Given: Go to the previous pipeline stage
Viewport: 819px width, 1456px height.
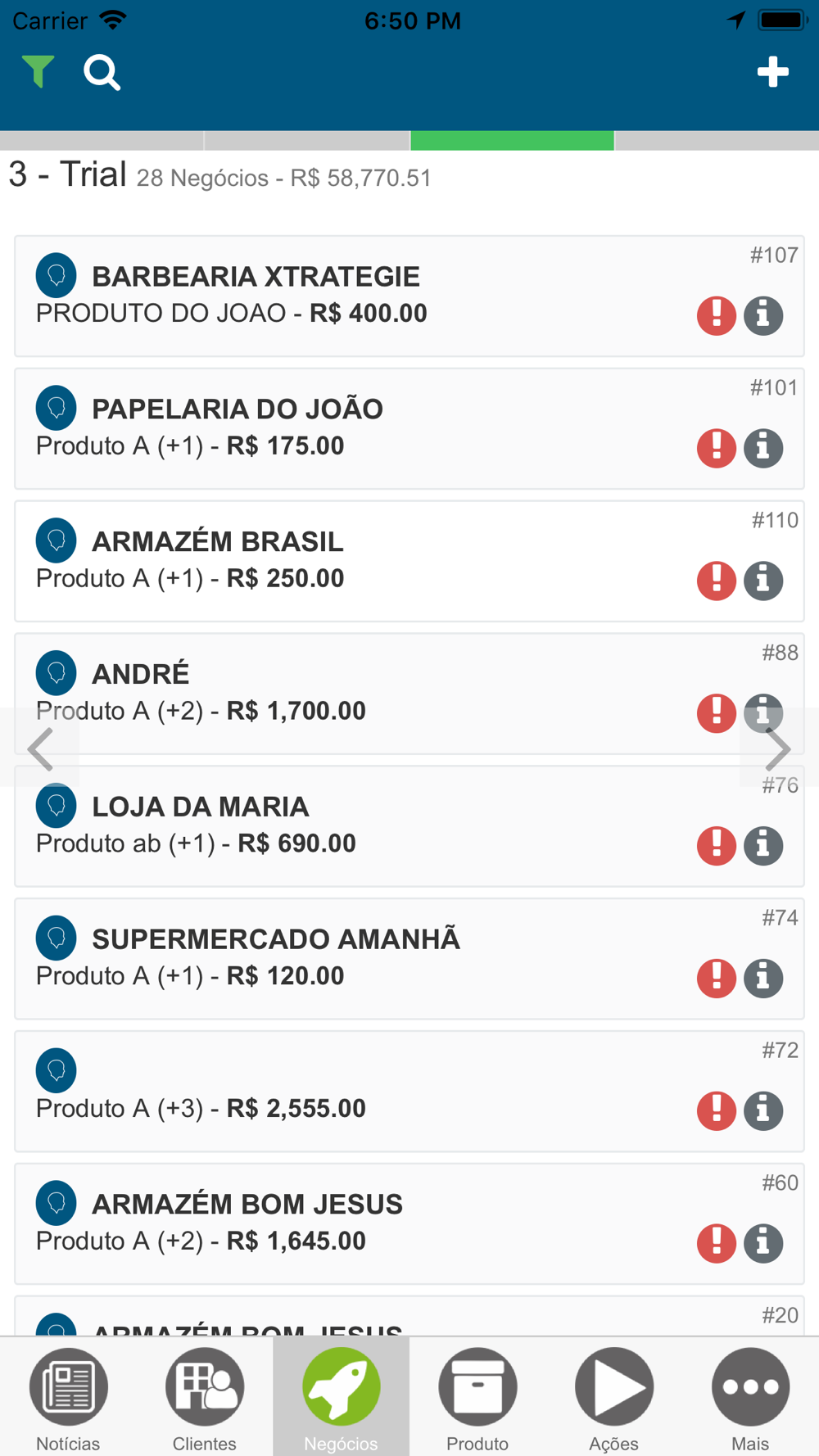Looking at the screenshot, I should coord(40,748).
